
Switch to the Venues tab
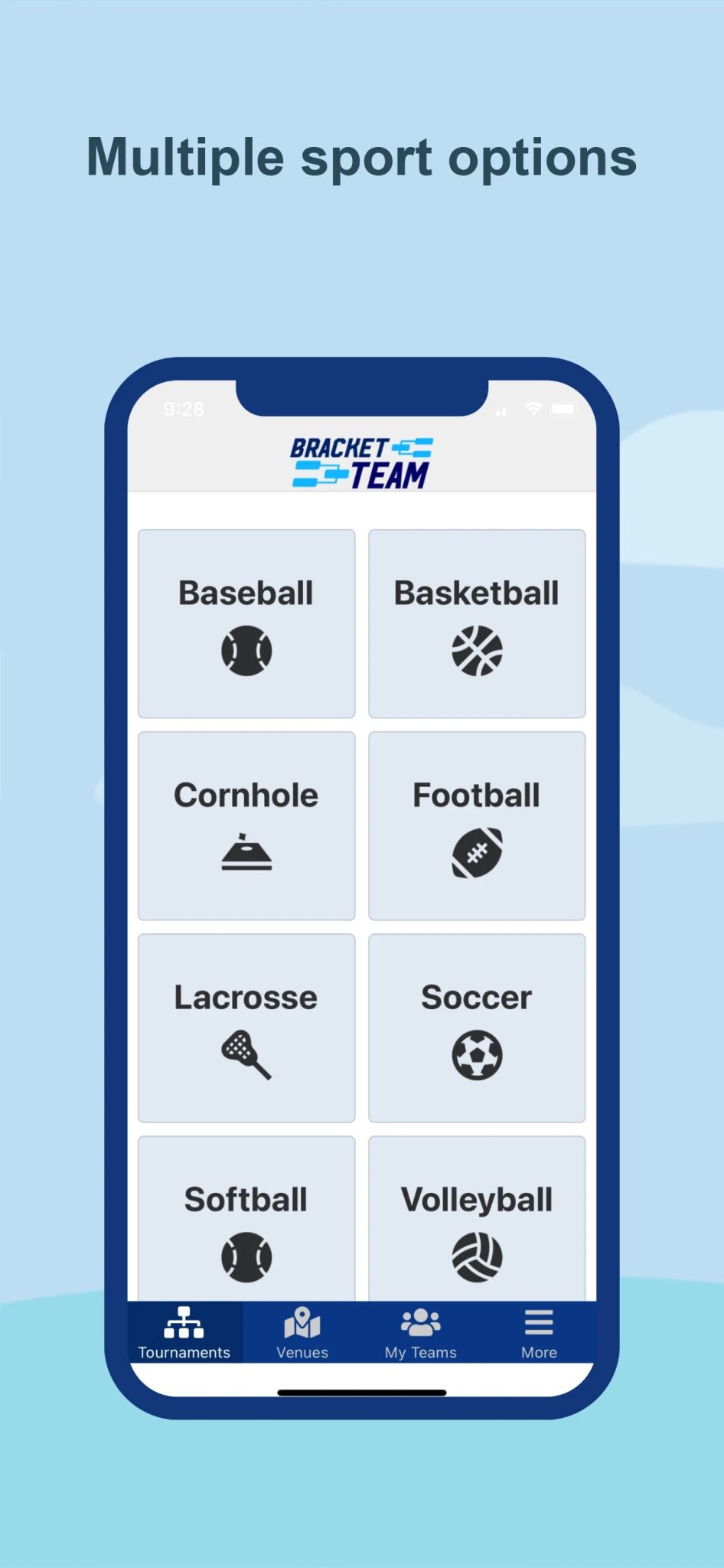click(302, 1332)
